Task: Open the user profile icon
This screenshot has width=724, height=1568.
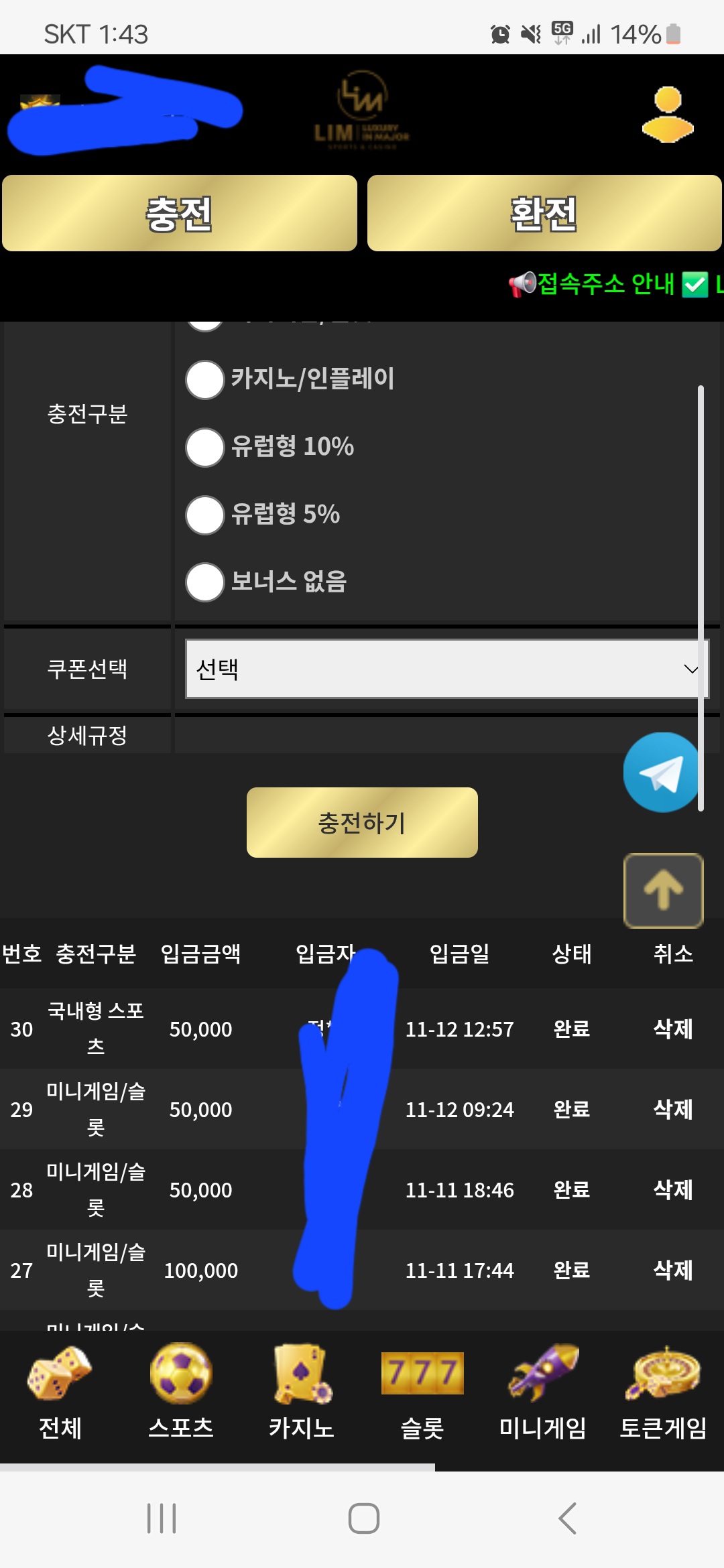Action: [x=667, y=115]
